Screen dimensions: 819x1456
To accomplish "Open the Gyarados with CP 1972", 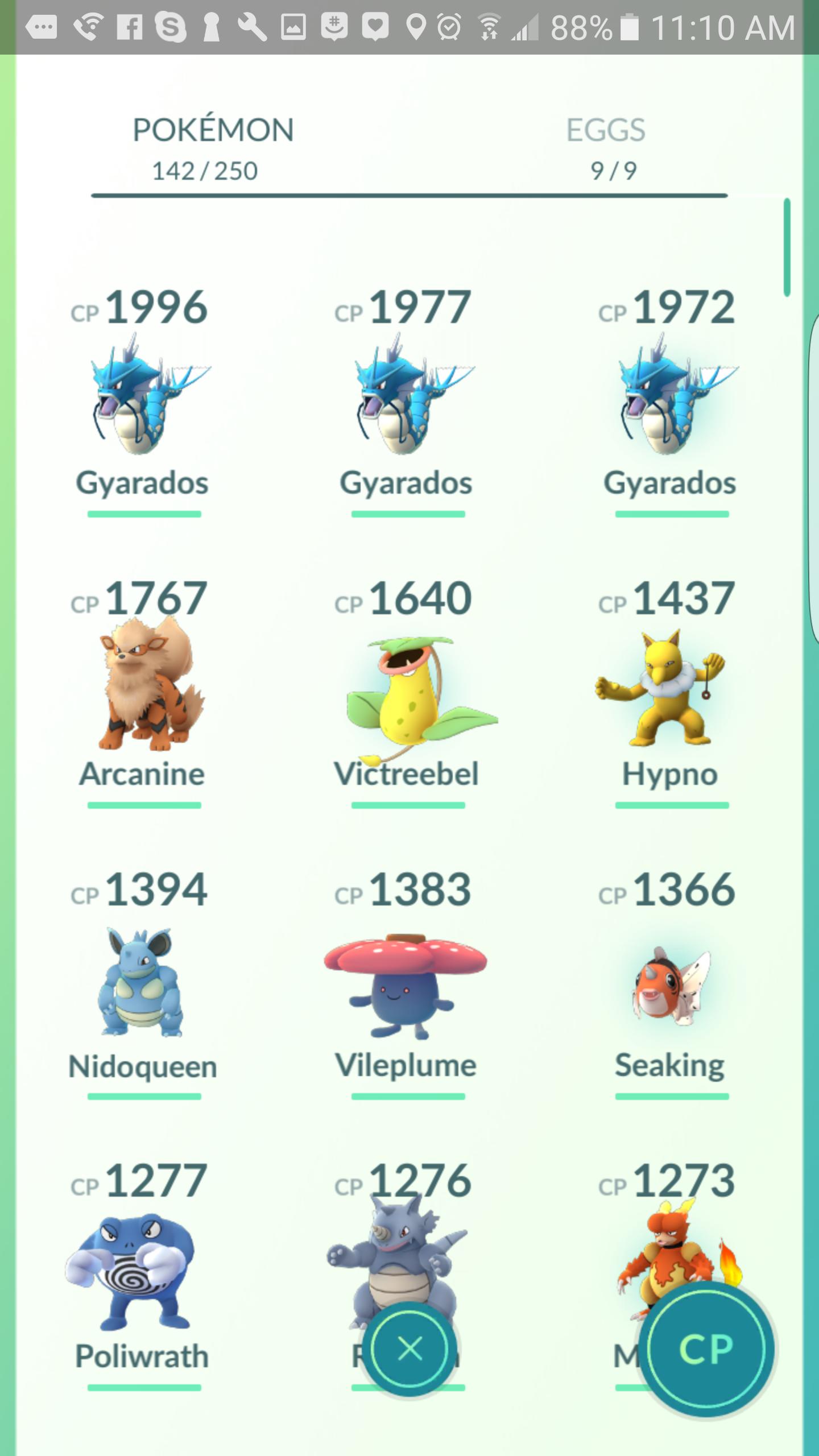I will click(670, 401).
